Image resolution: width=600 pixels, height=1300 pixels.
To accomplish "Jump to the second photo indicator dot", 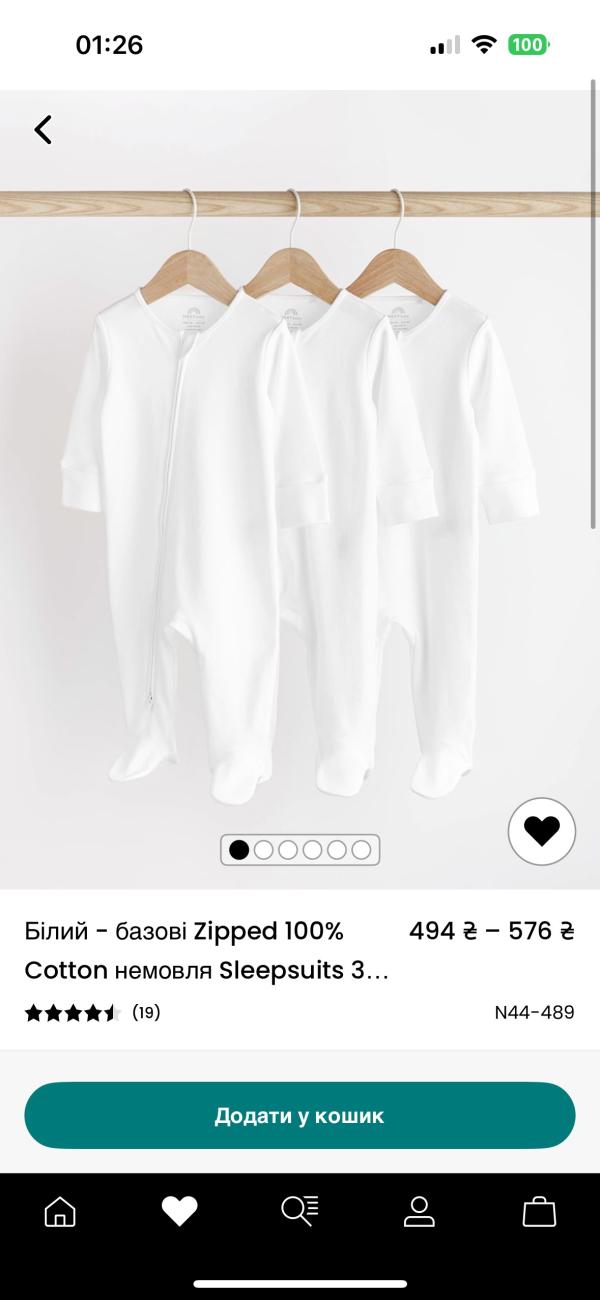I will (x=264, y=850).
